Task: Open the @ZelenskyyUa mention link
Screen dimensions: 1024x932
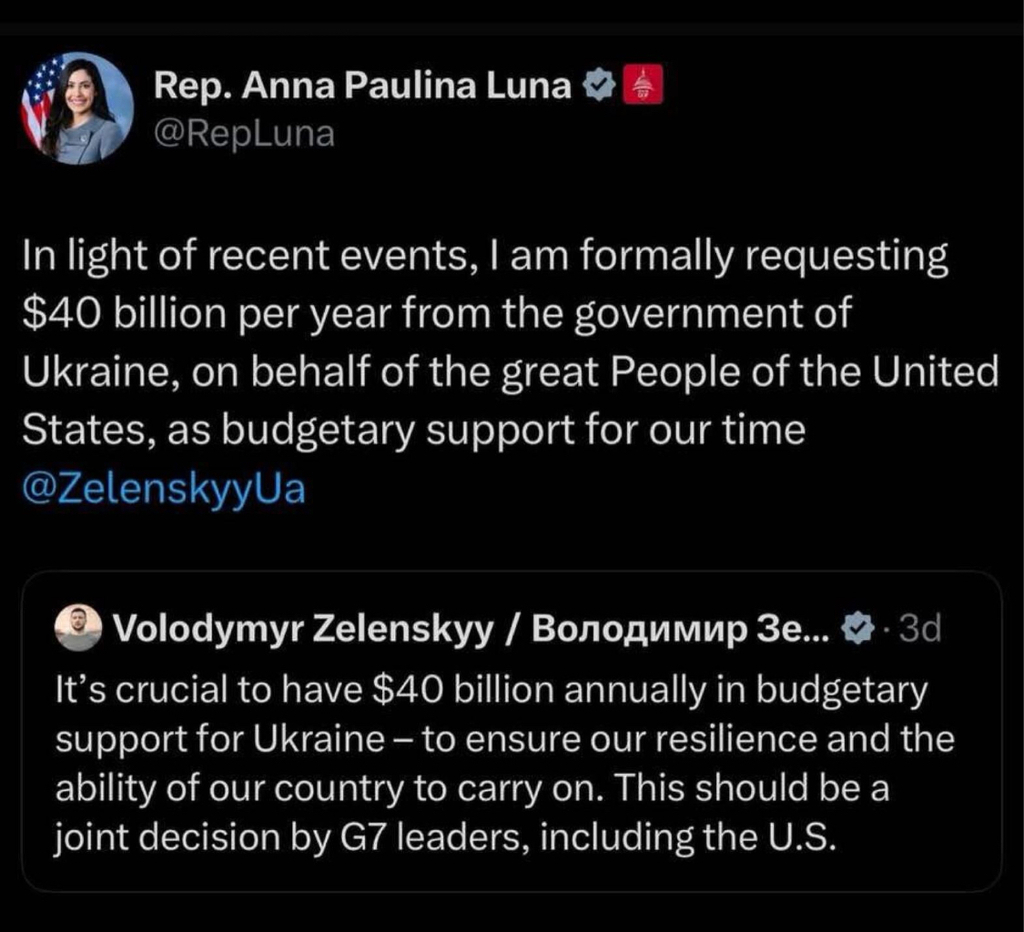Action: [163, 490]
